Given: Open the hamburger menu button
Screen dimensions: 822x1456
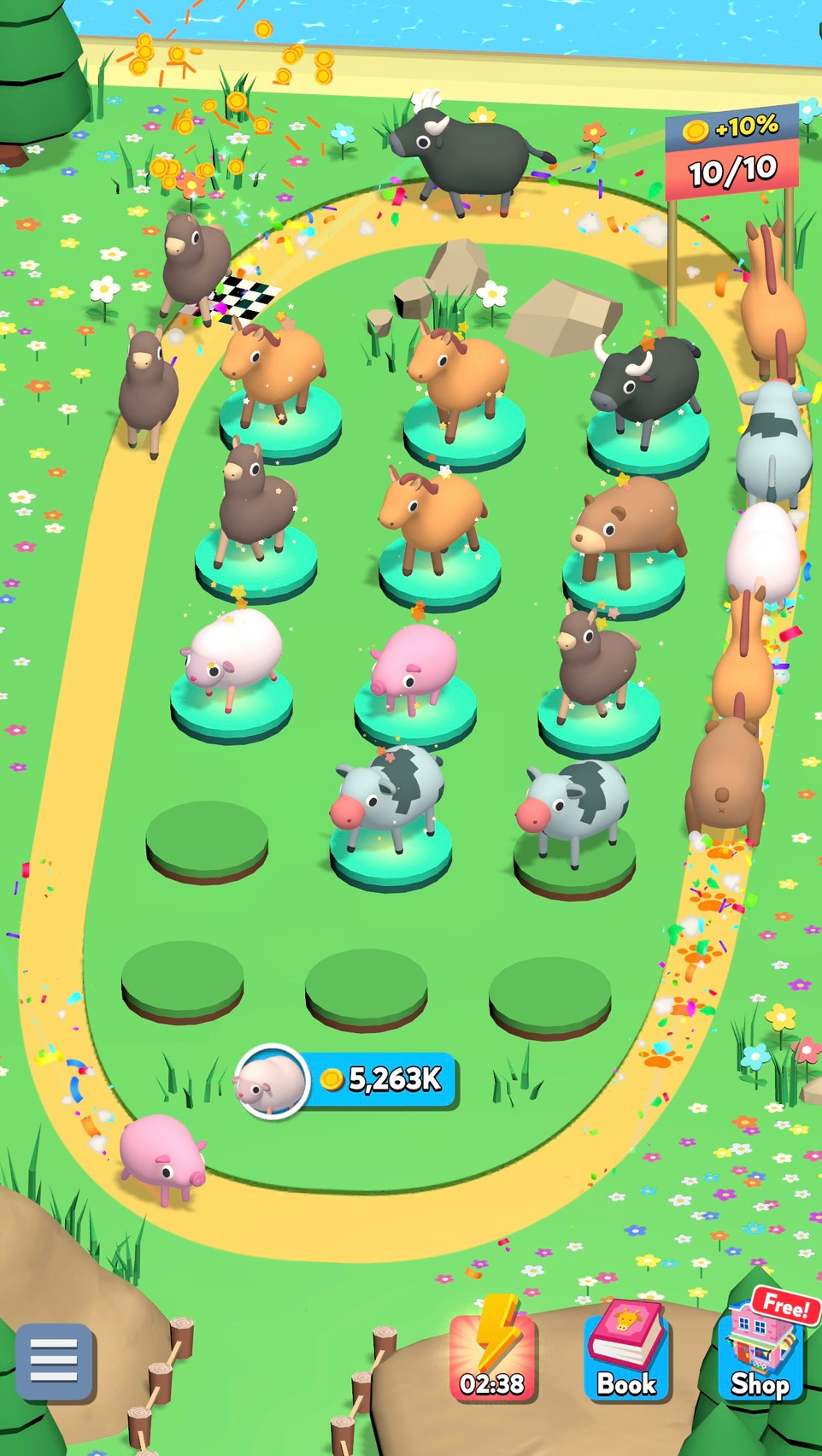Looking at the screenshot, I should click(x=54, y=1361).
